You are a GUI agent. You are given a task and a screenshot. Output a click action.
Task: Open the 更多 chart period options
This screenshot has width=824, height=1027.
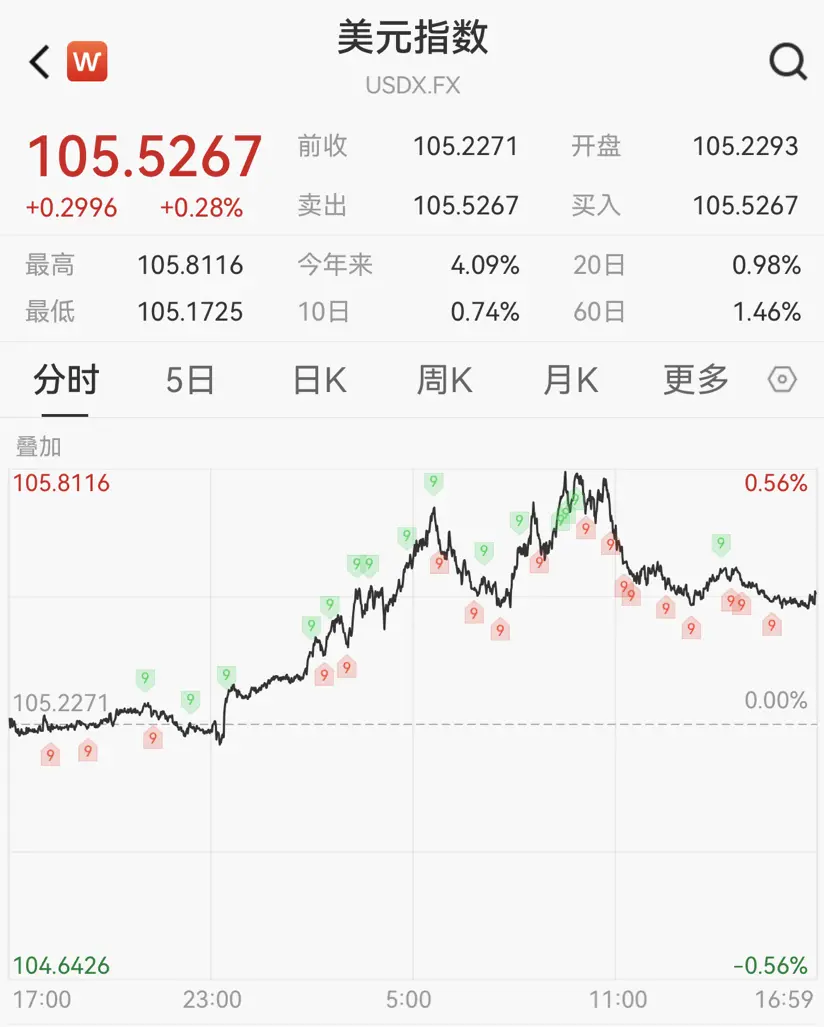pos(696,380)
